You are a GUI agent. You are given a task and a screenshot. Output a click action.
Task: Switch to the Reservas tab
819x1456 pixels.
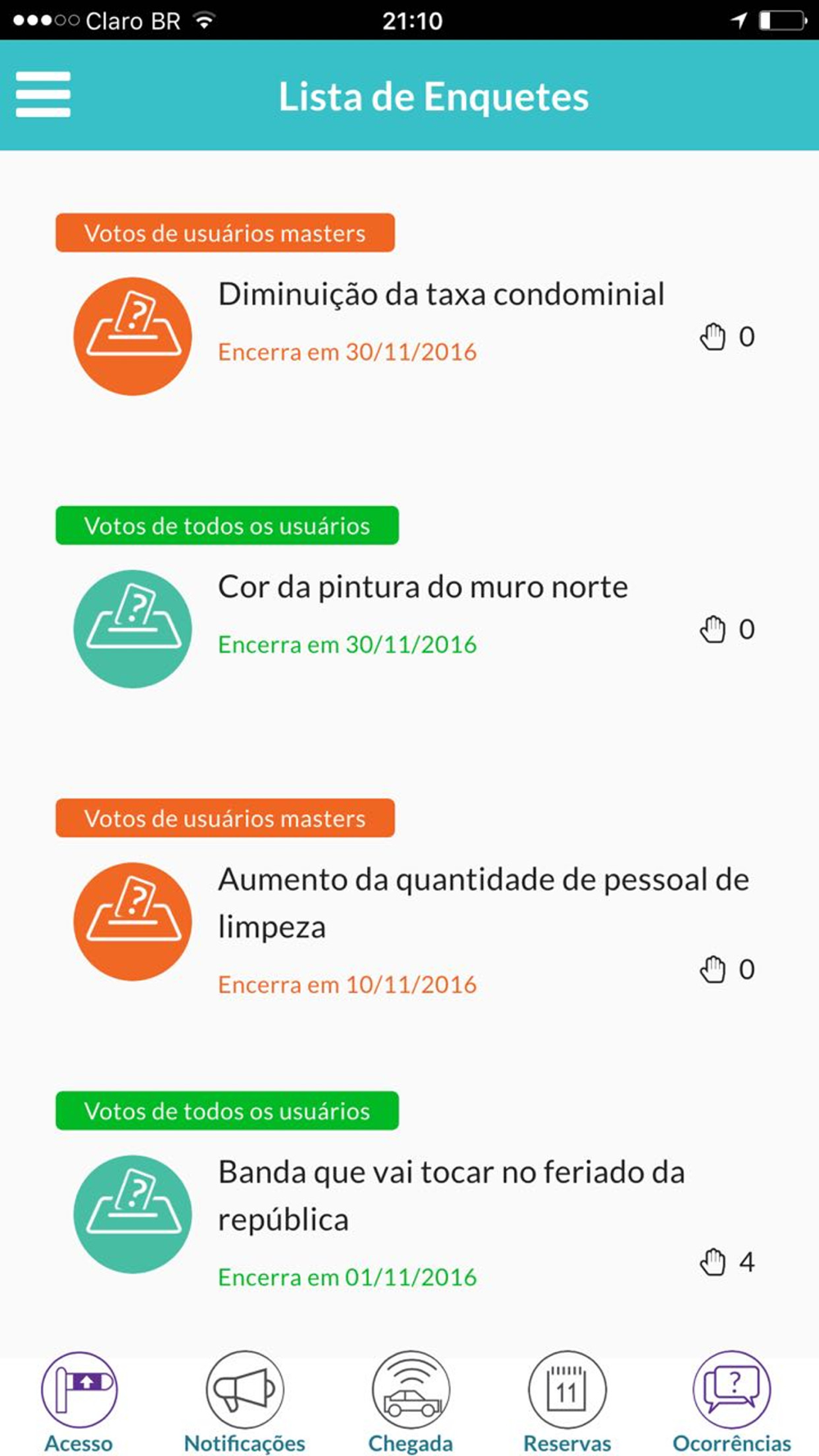[568, 1403]
